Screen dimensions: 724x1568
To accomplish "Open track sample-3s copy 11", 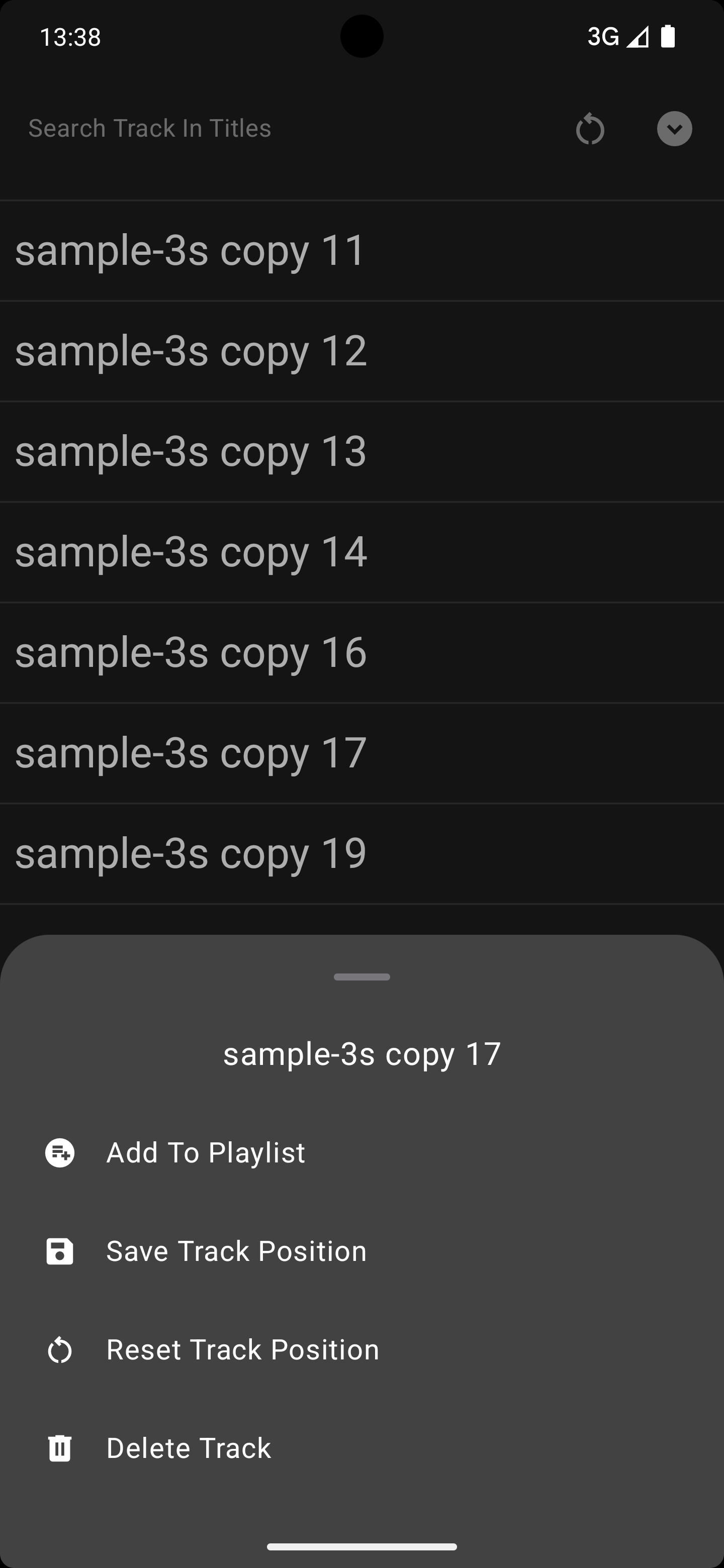I will pos(361,250).
